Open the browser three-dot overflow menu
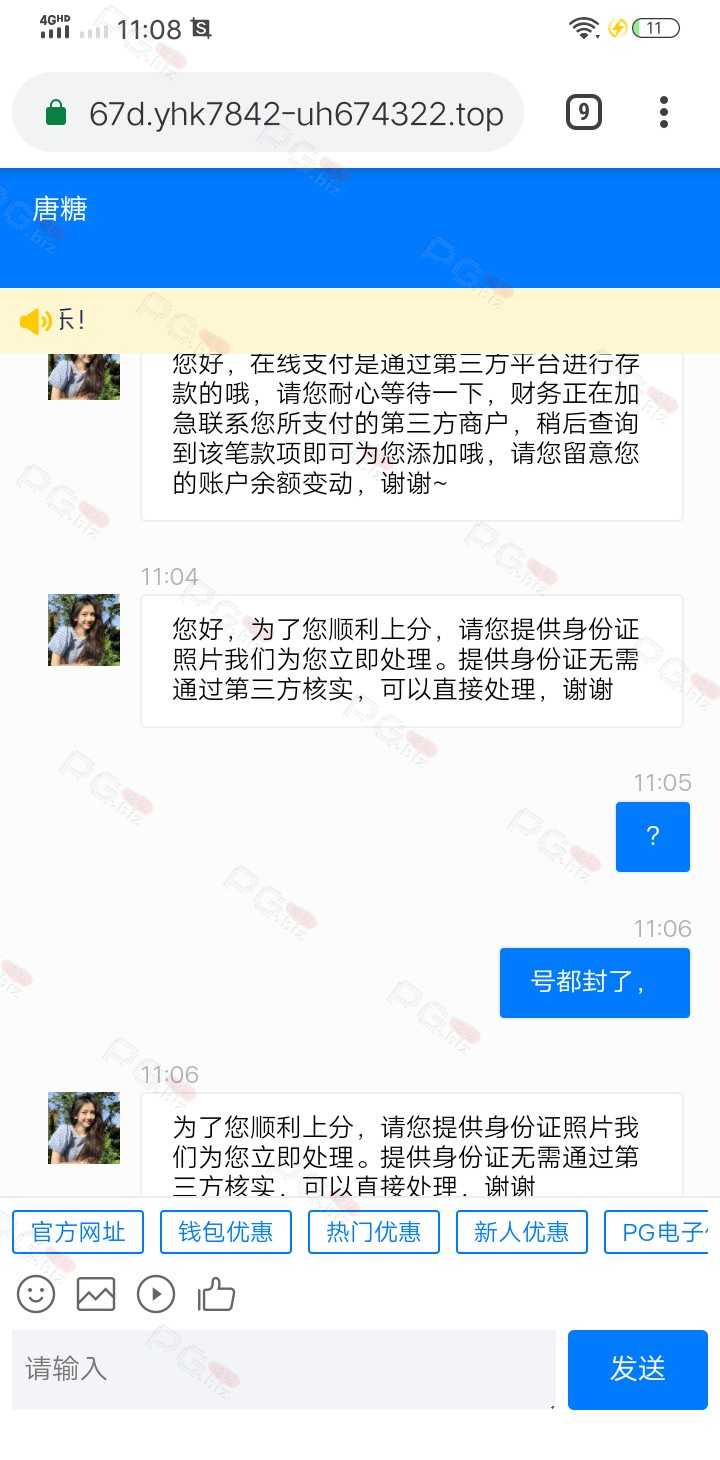Image resolution: width=720 pixels, height=1460 pixels. point(664,112)
